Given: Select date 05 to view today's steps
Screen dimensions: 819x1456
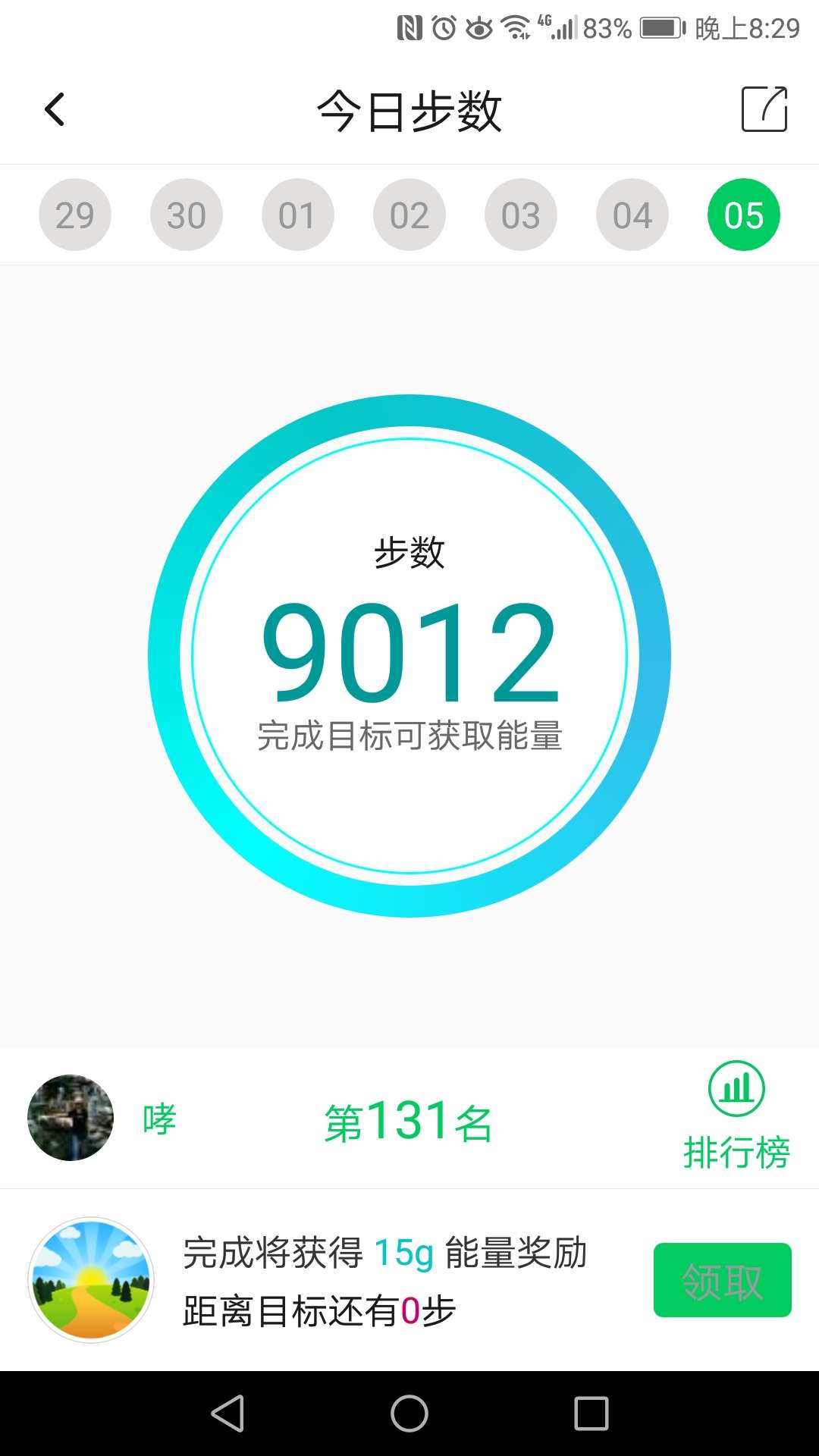Looking at the screenshot, I should click(x=744, y=214).
